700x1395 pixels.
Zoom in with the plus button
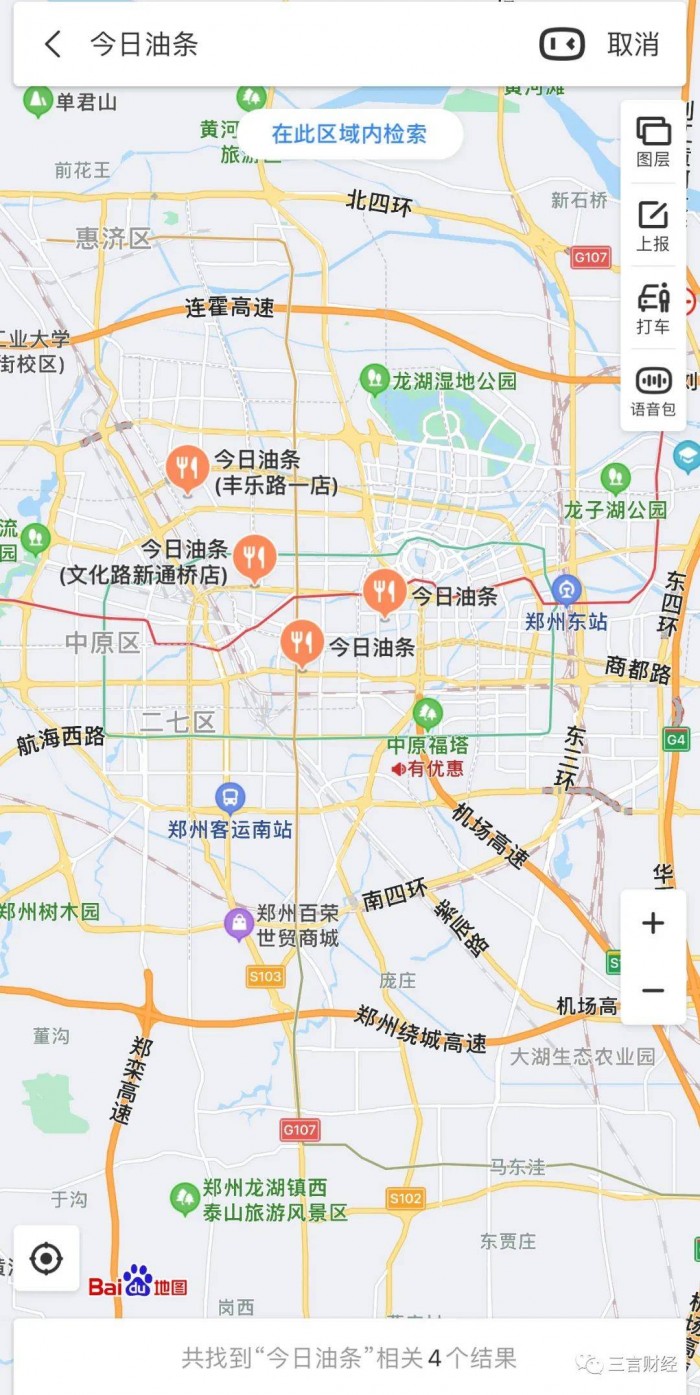click(x=653, y=923)
